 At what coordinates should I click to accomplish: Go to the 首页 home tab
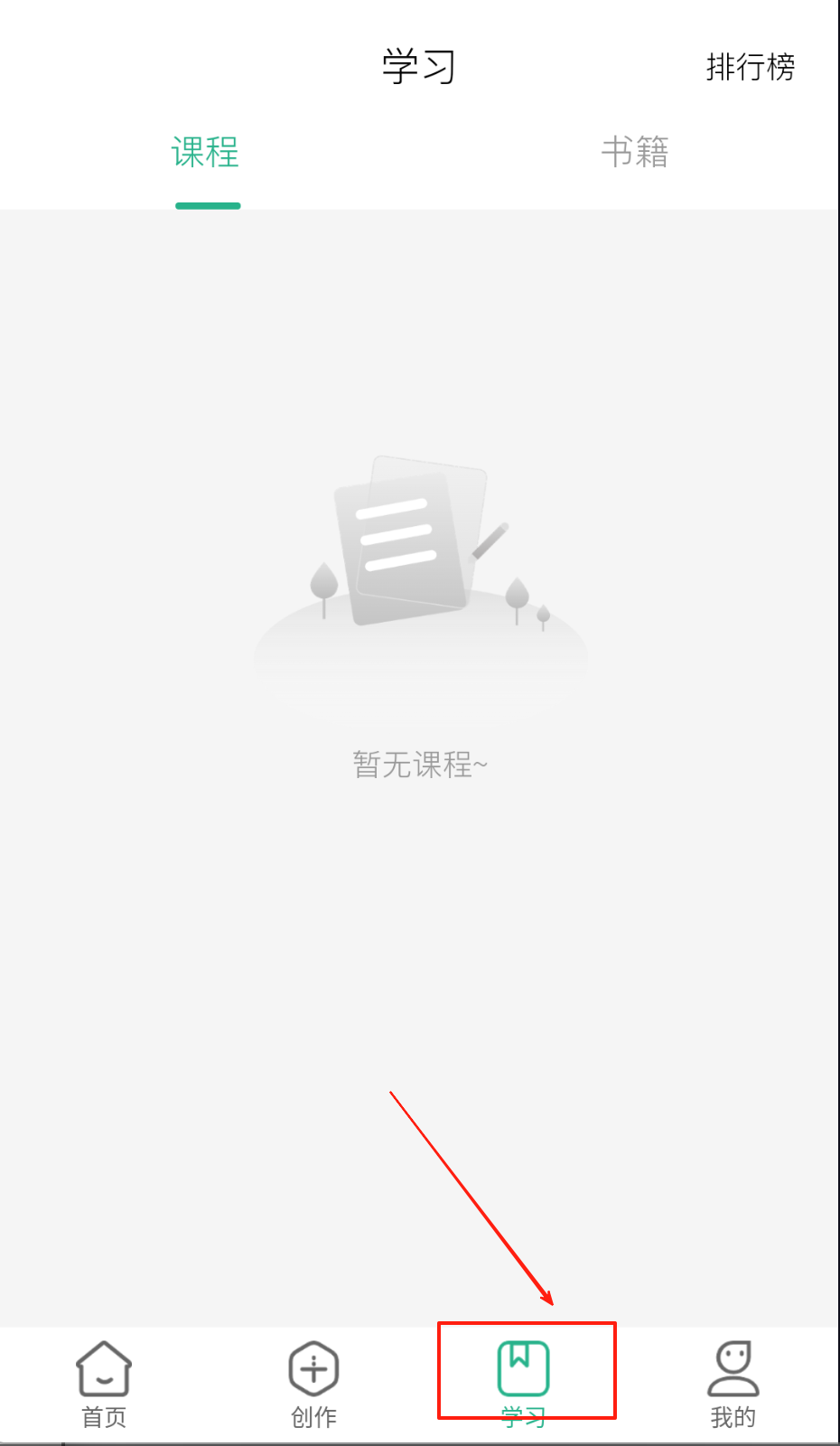point(104,1383)
